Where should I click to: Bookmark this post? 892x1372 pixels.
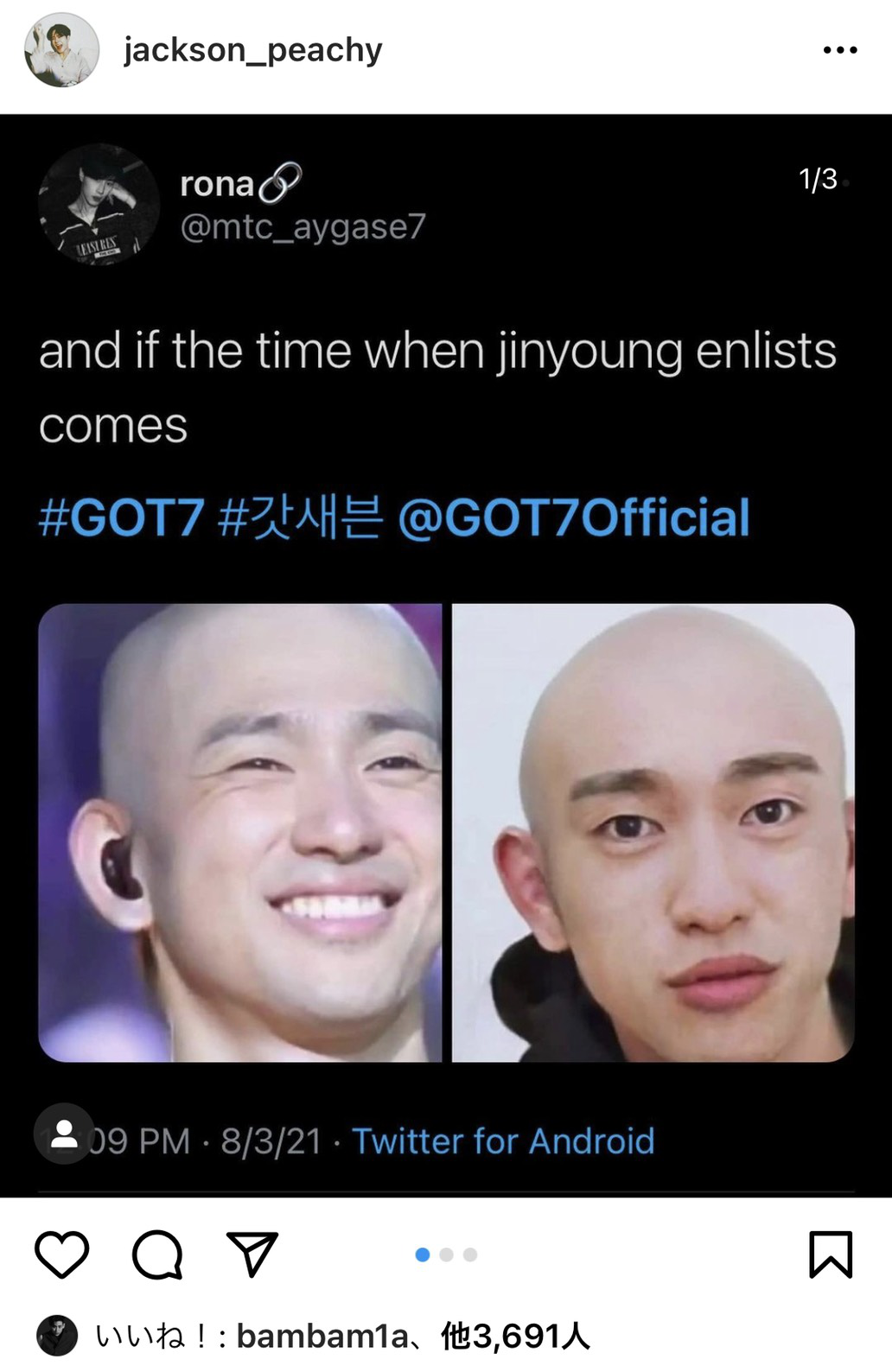(x=830, y=1254)
